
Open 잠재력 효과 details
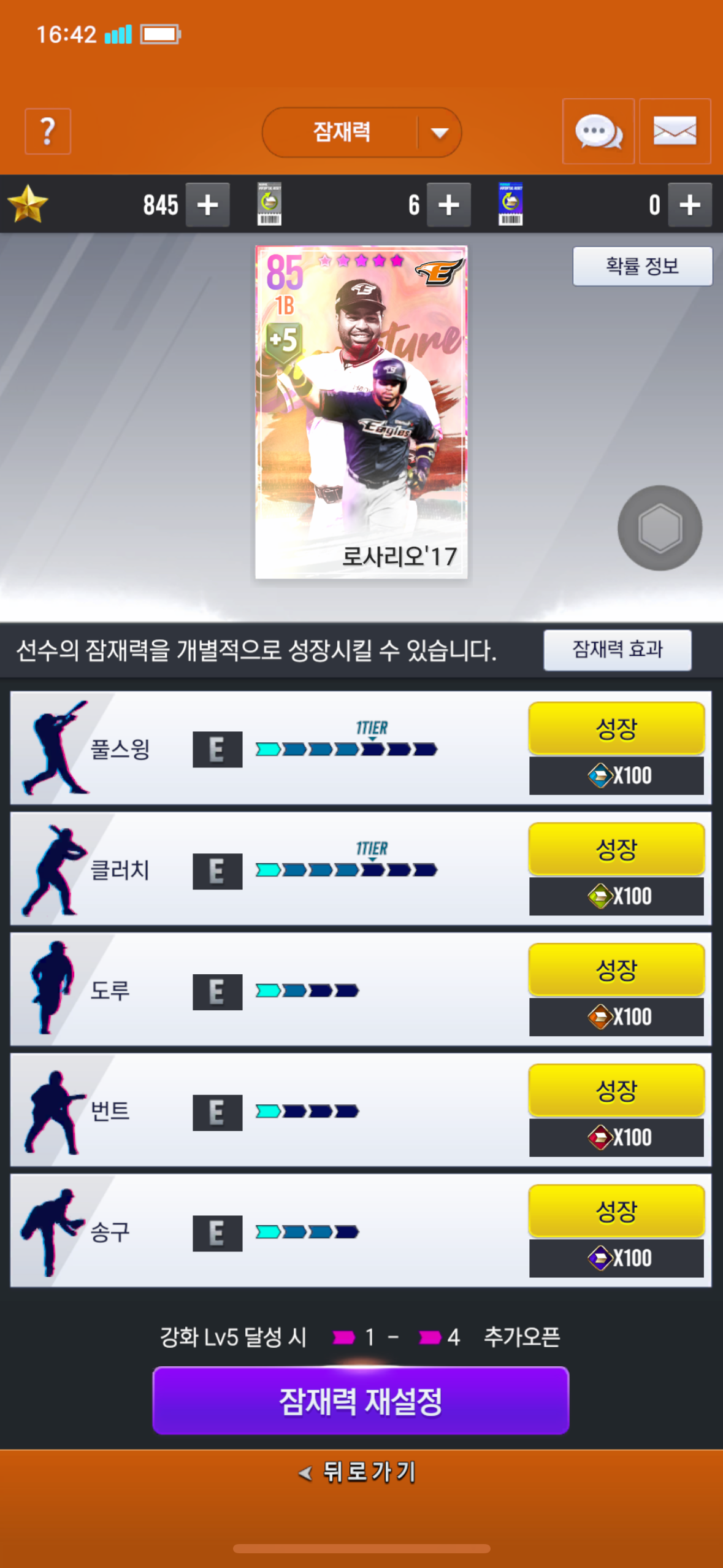coord(618,650)
